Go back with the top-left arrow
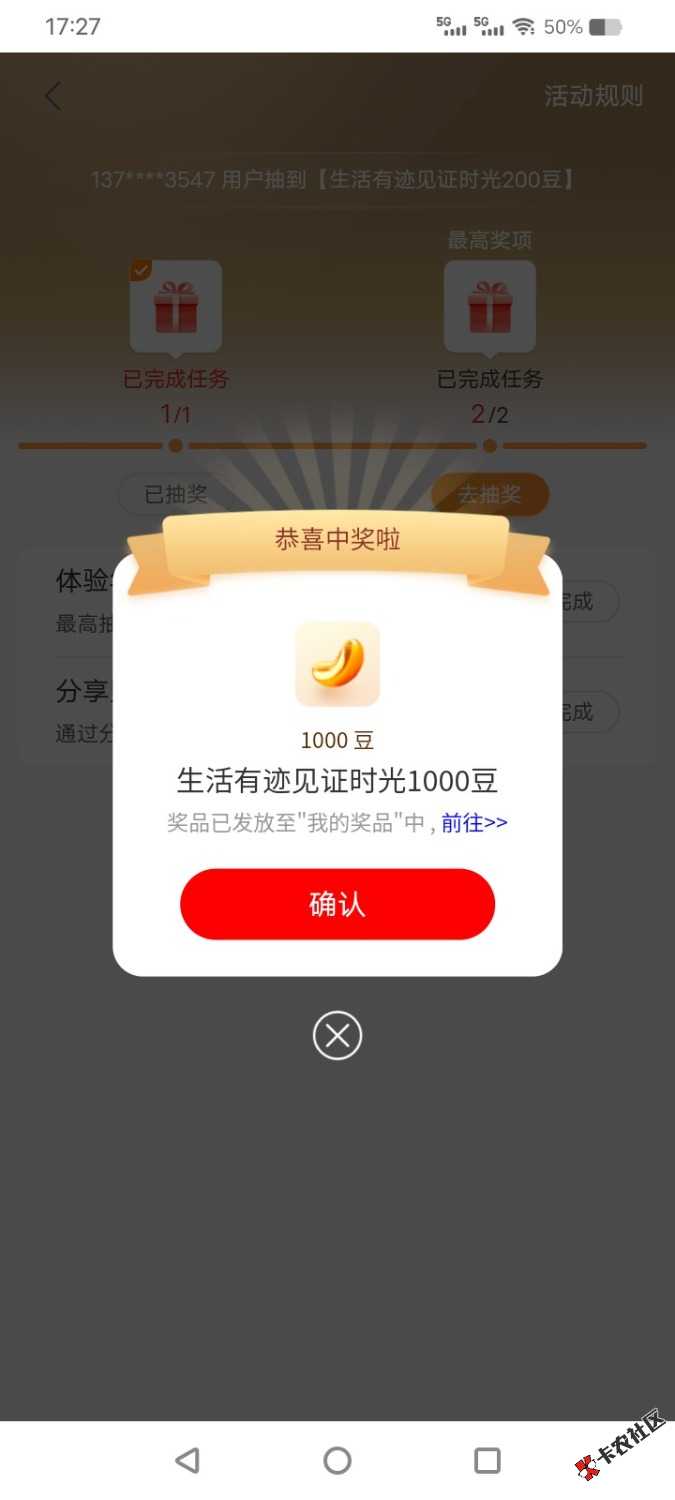675x1500 pixels. click(x=54, y=97)
